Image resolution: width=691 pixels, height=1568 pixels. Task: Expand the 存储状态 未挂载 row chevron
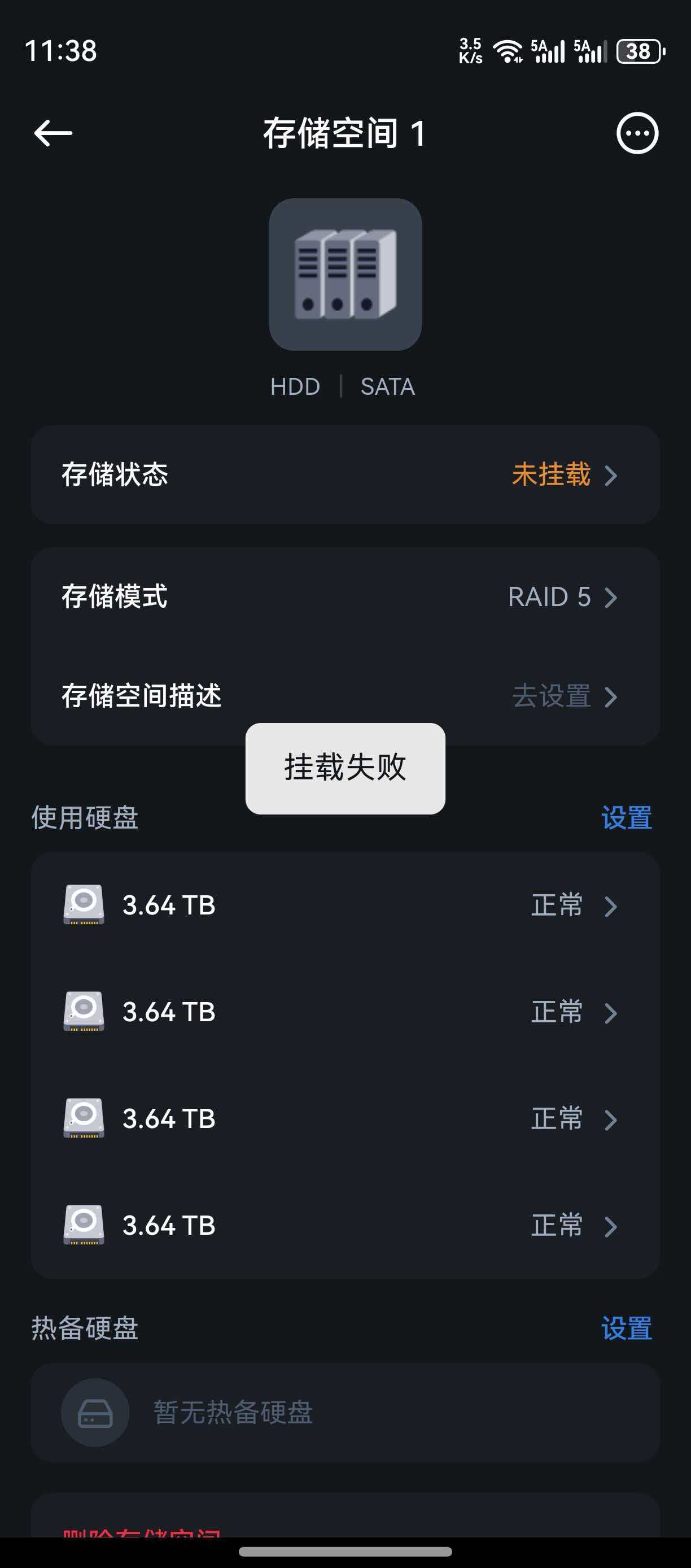click(611, 476)
